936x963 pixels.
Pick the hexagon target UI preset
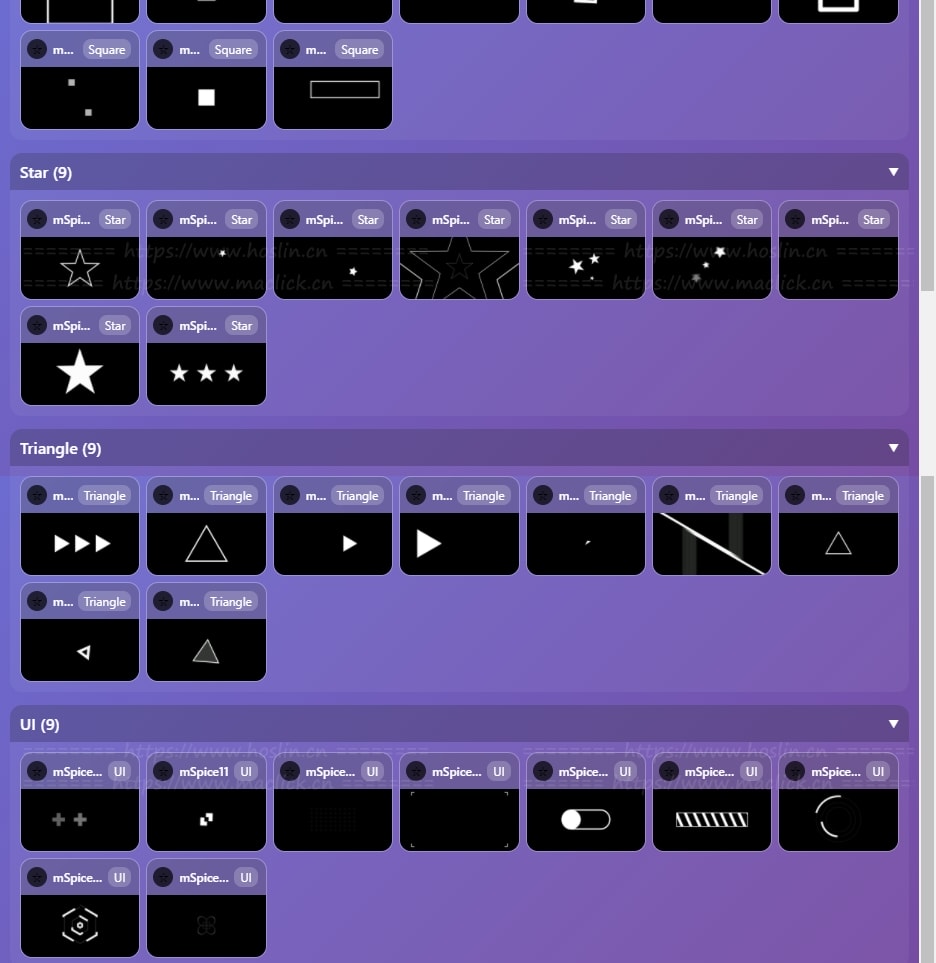point(80,925)
